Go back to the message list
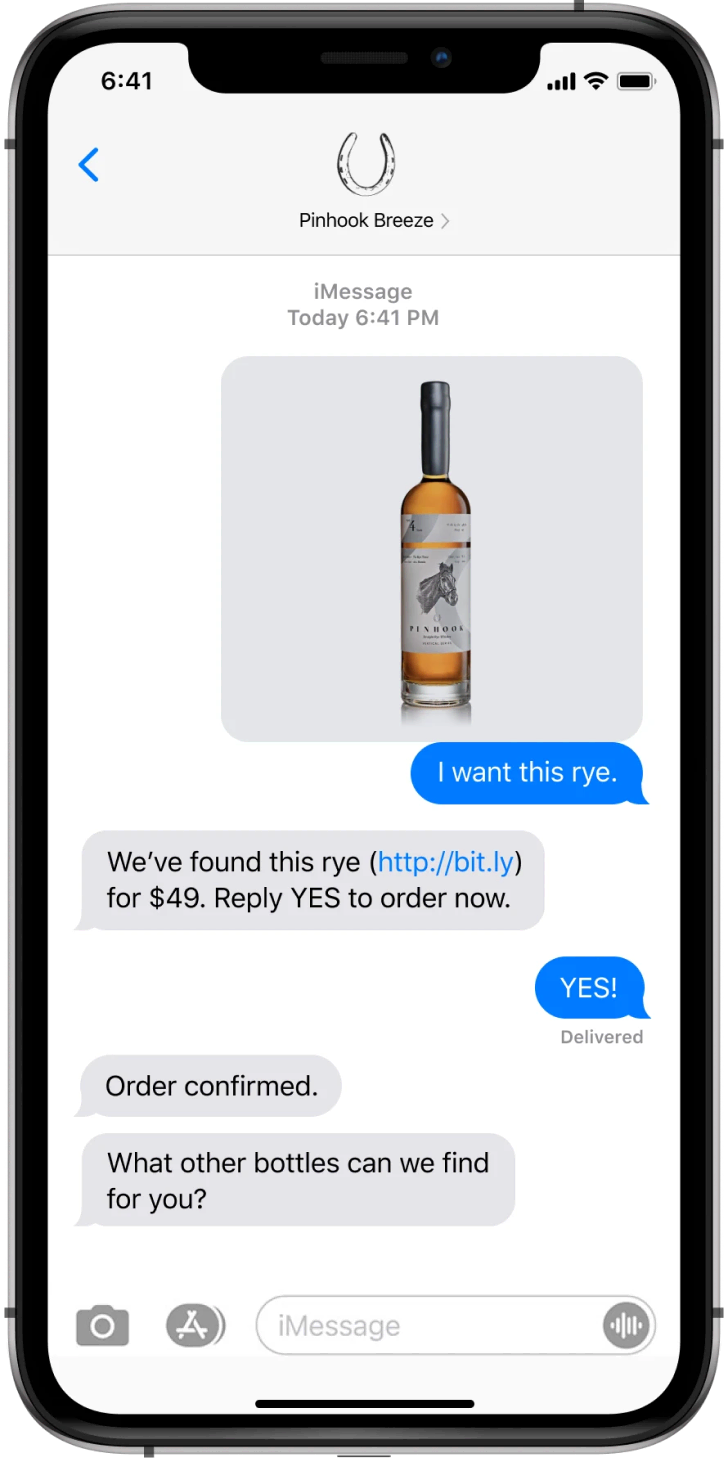 [89, 165]
